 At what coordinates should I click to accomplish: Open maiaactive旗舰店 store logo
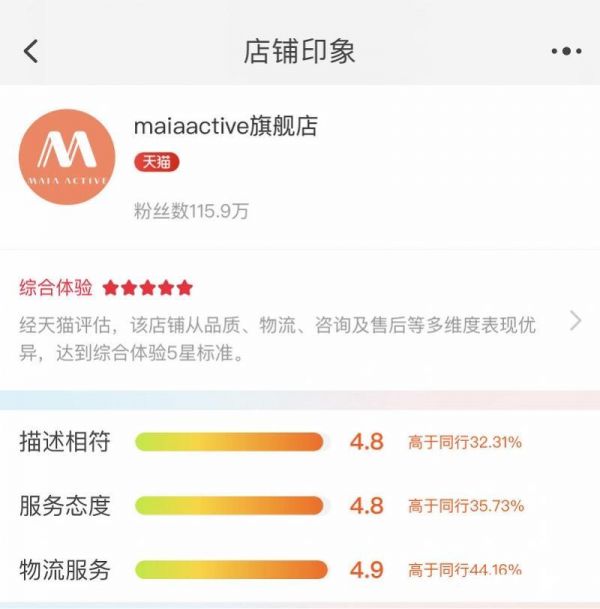(67, 158)
